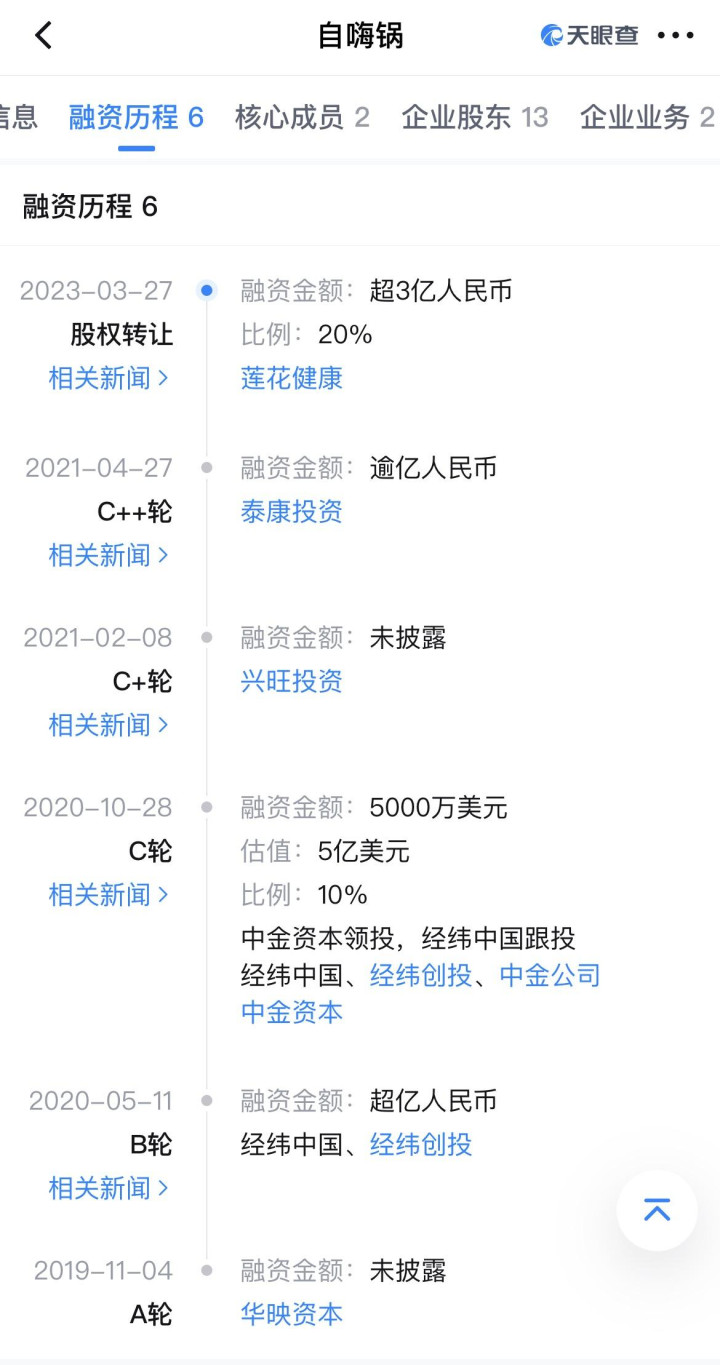Open 经纬创投 in the B轮 entry
Viewport: 720px width, 1365px height.
coord(421,1145)
